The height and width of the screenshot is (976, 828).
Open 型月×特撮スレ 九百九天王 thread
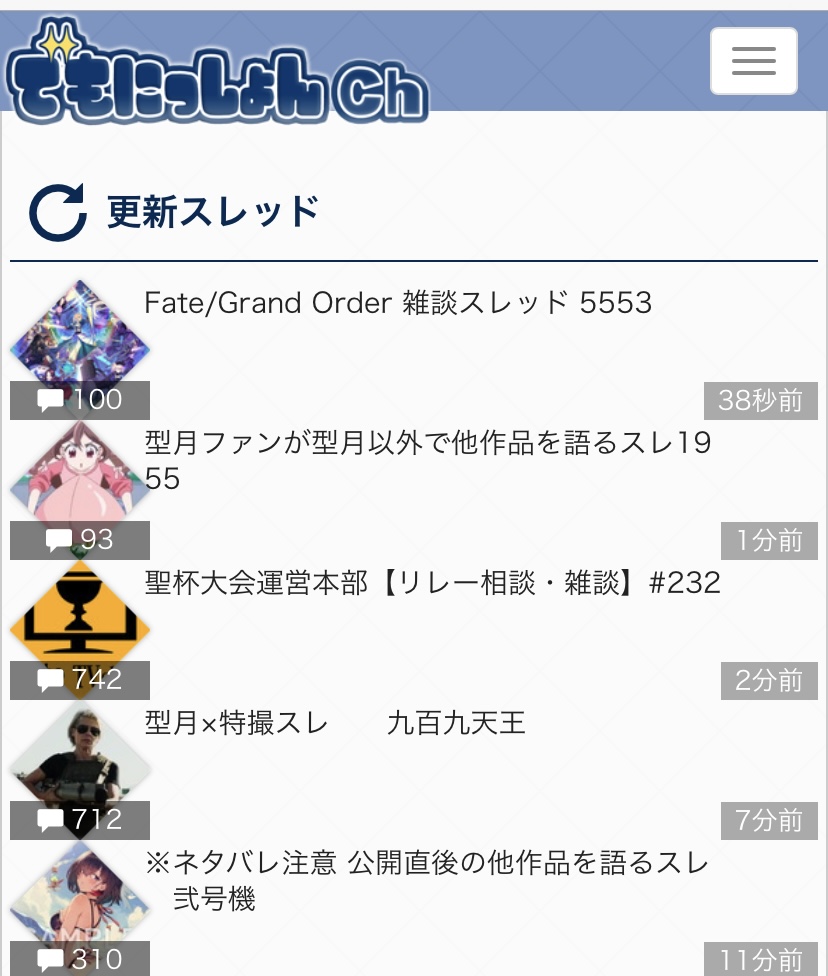[335, 723]
